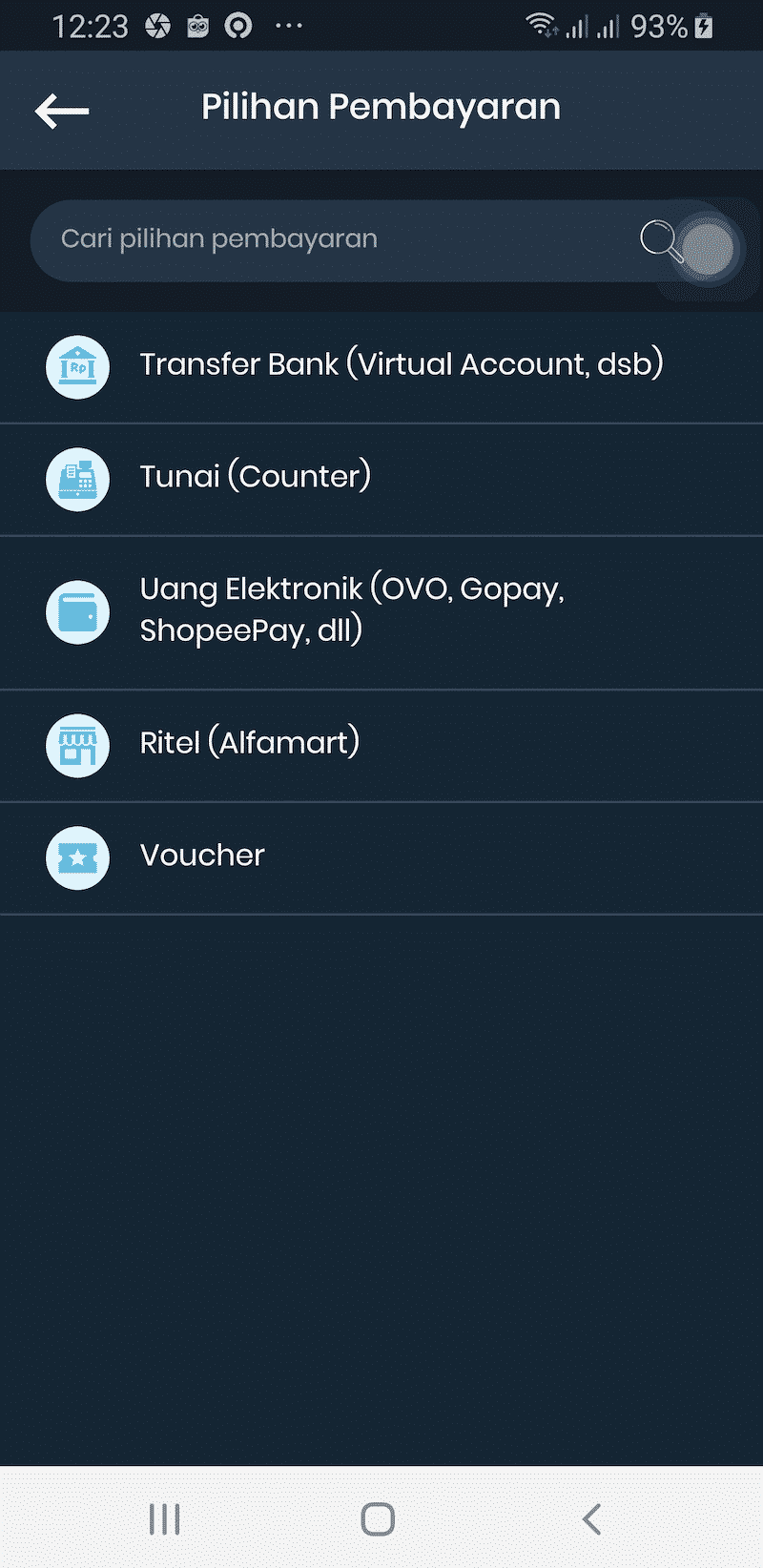
Task: Open the recent apps overview
Action: pyautogui.click(x=164, y=1518)
